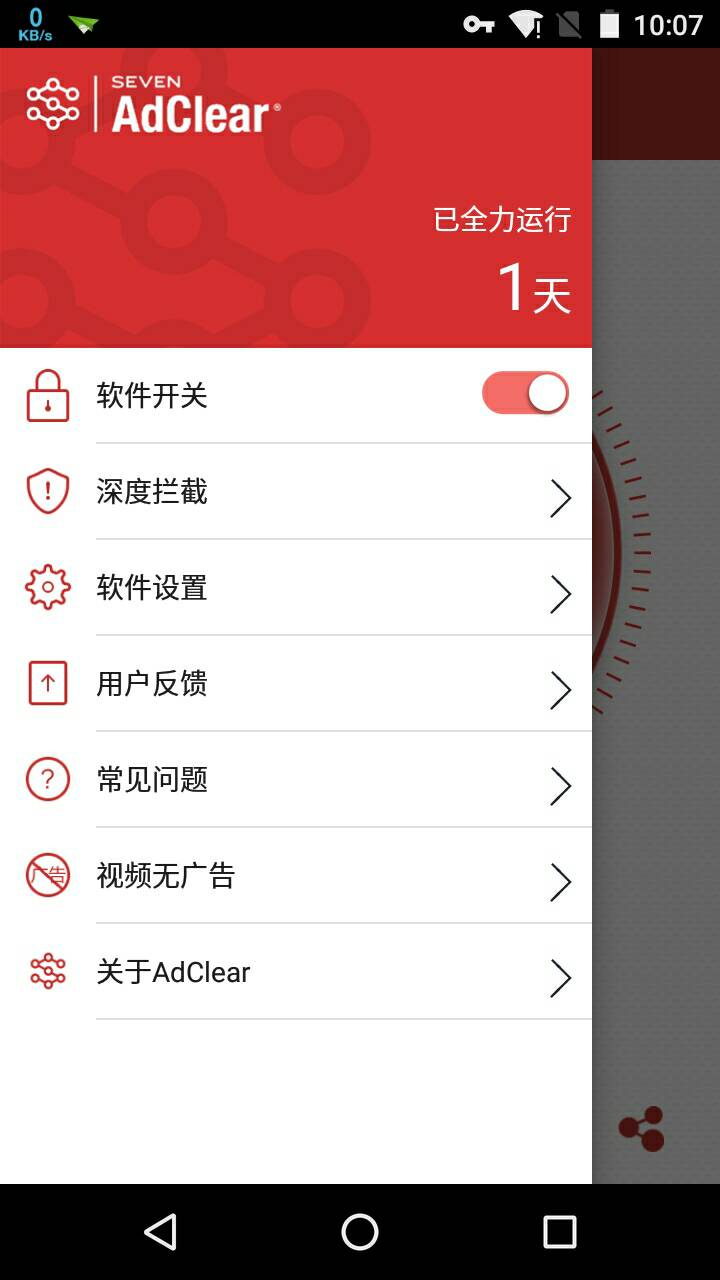This screenshot has height=1280, width=720.
Task: Tap the system back button
Action: tap(160, 1232)
